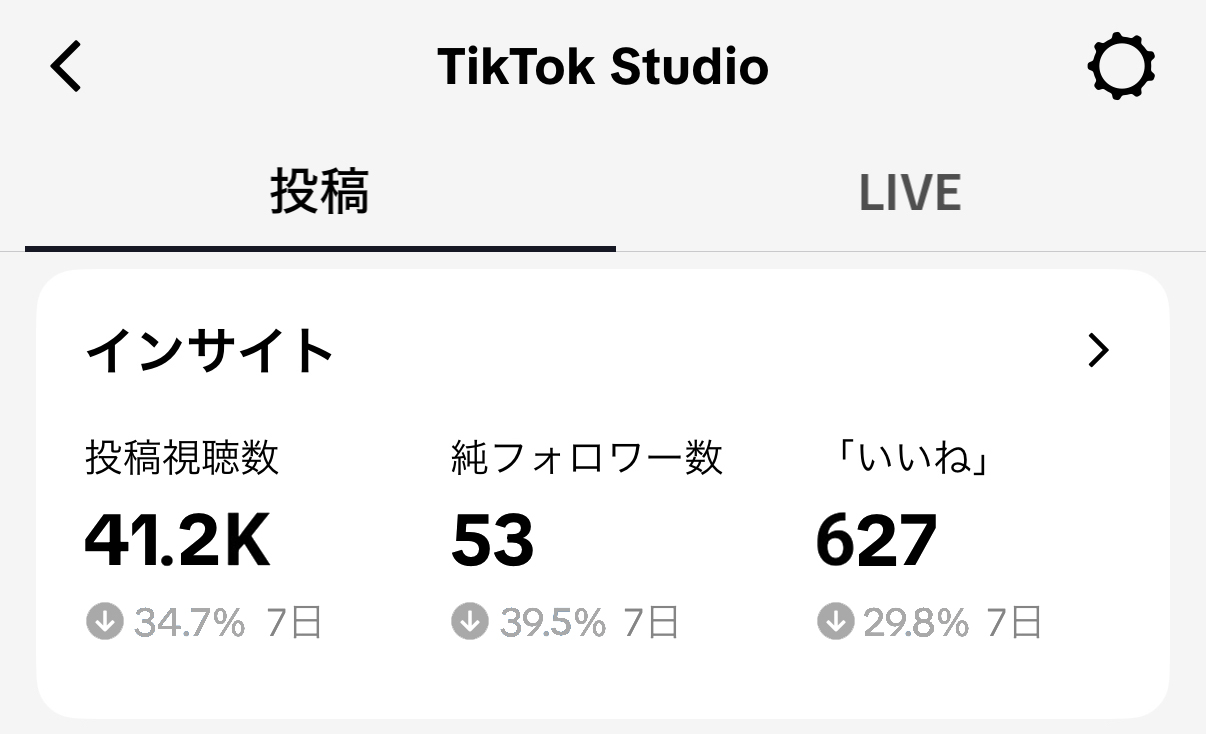Open the 投稿視聴数 41.2K stat
This screenshot has width=1206, height=736.
pos(180,540)
